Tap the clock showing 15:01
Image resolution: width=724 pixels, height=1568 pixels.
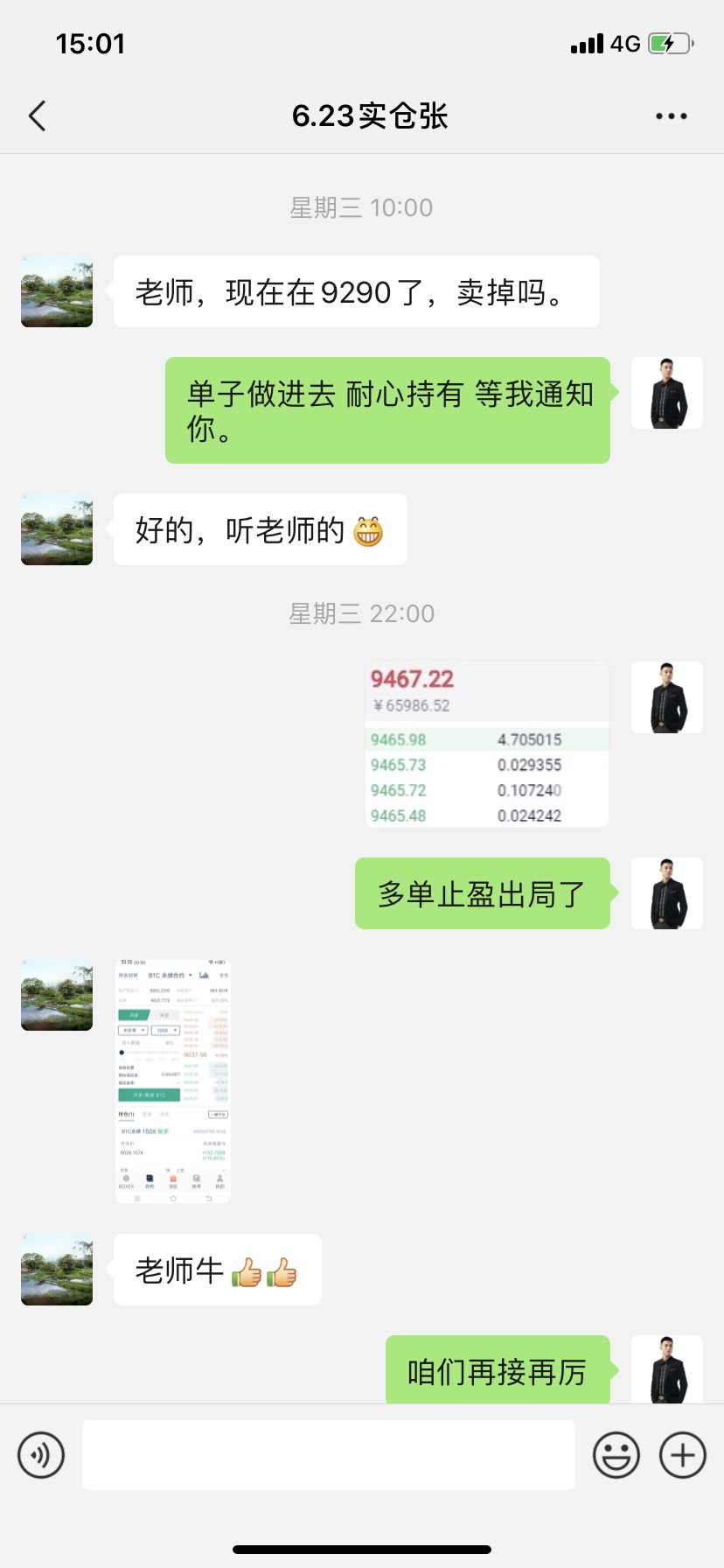(x=90, y=42)
